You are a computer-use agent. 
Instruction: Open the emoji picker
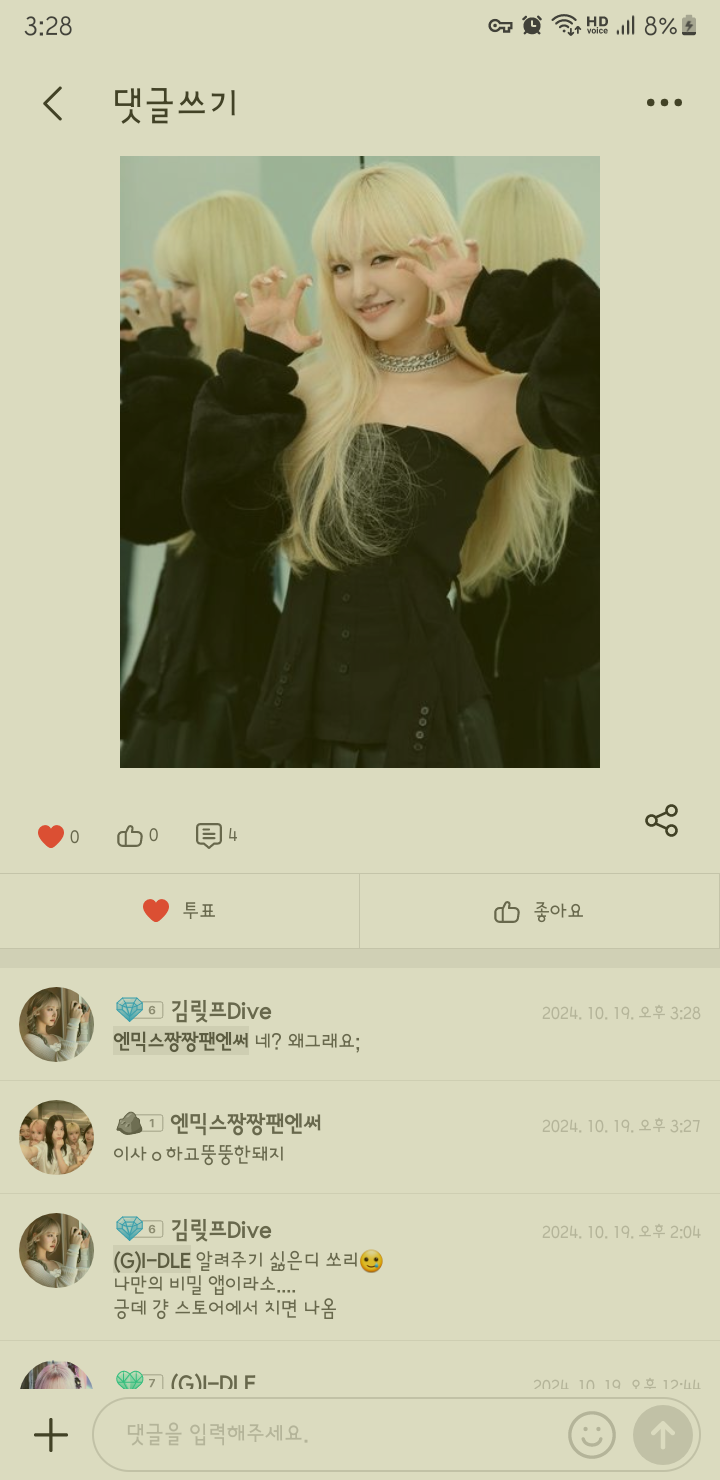[x=592, y=1435]
